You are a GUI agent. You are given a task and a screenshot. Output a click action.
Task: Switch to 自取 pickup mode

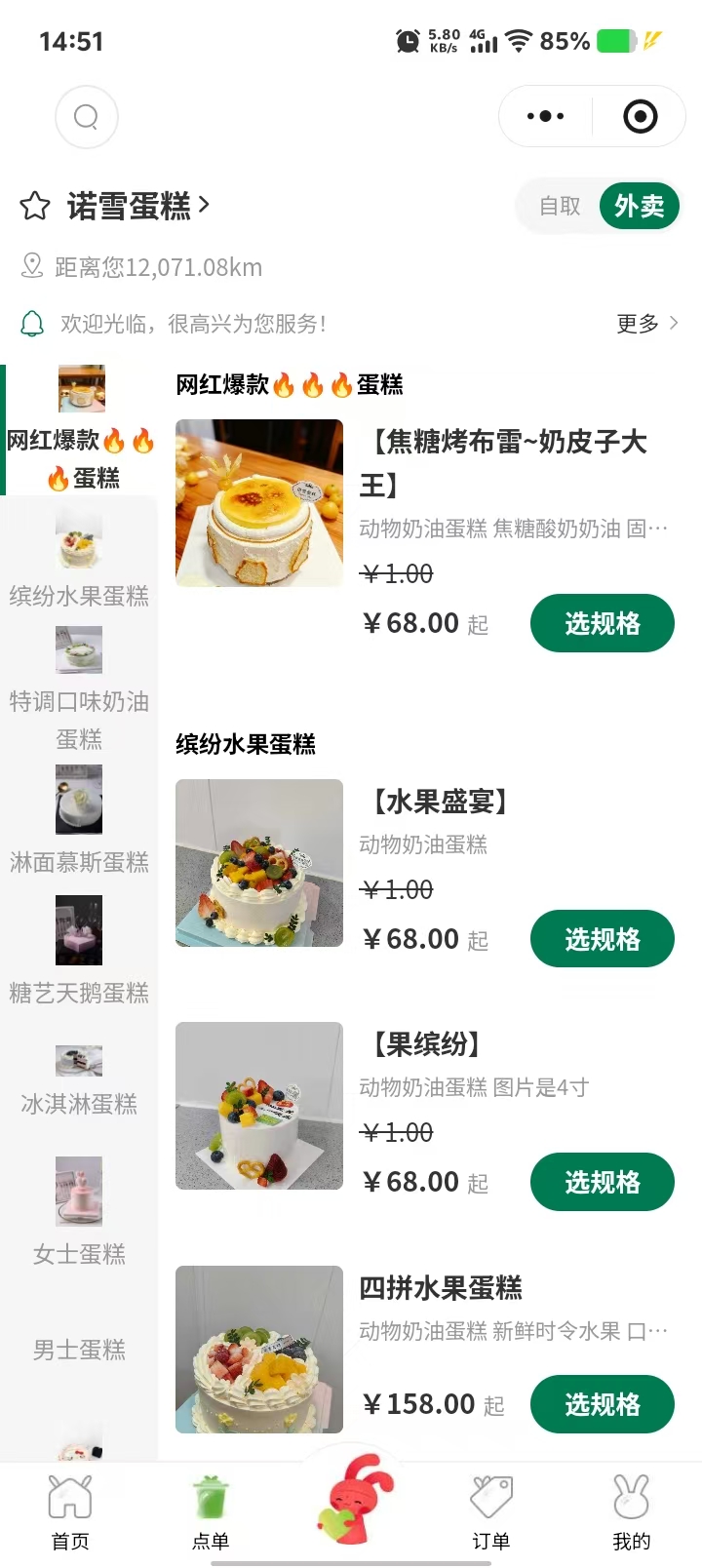click(x=560, y=206)
